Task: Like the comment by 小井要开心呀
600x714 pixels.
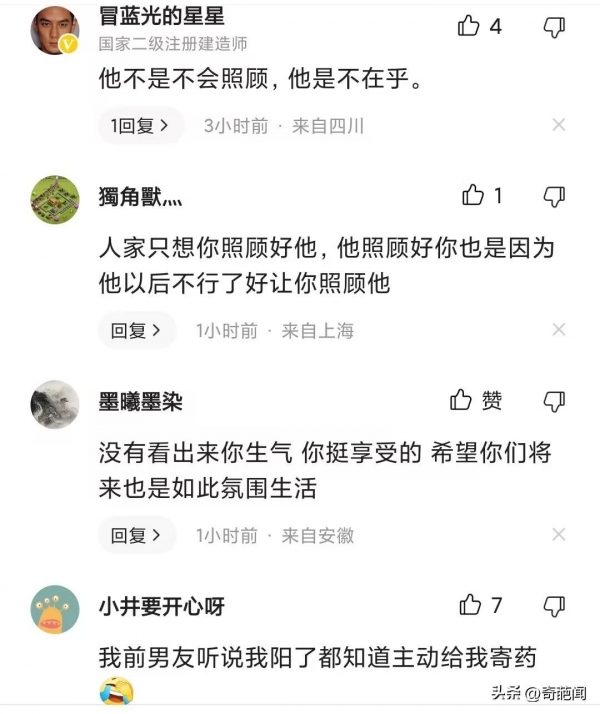Action: tap(471, 605)
